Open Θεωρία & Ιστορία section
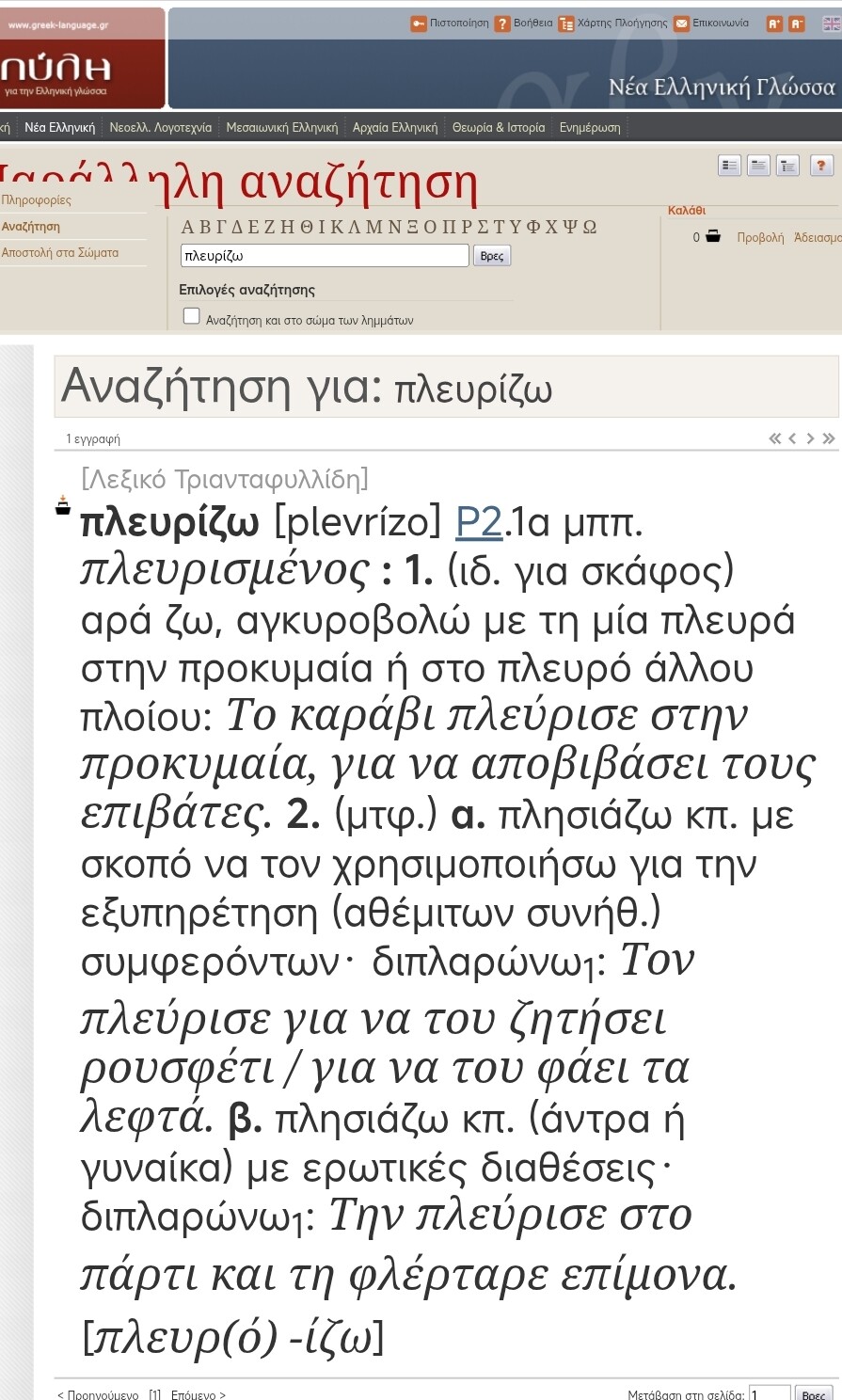 (x=498, y=127)
